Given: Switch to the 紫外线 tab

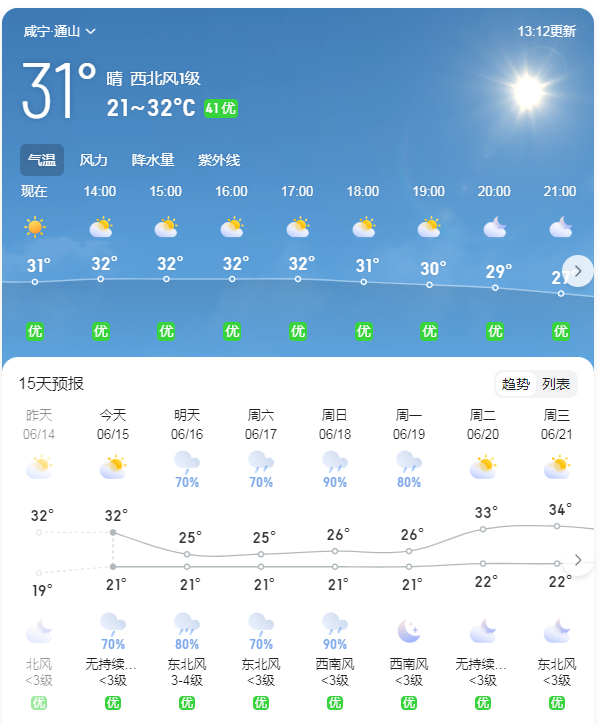Looking at the screenshot, I should pyautogui.click(x=219, y=160).
